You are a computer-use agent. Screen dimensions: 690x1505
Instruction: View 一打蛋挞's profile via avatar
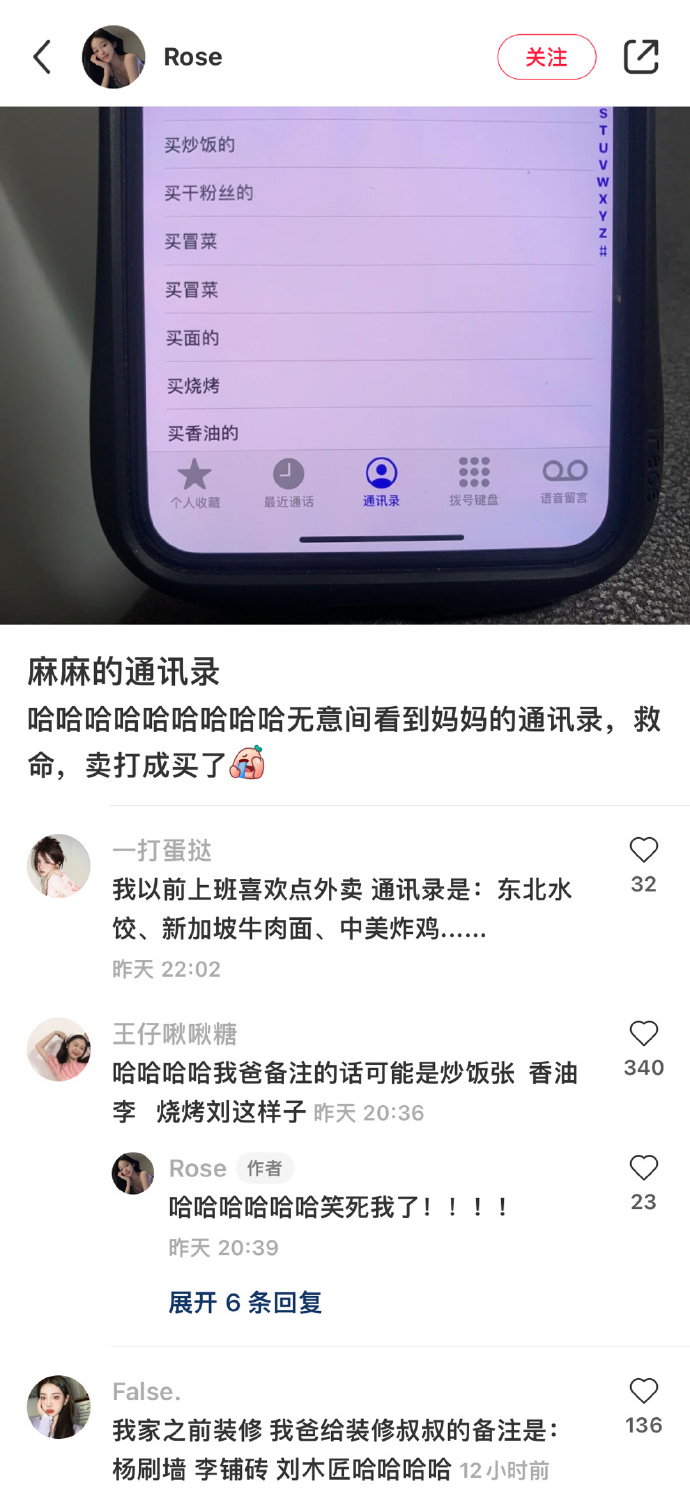tap(58, 866)
